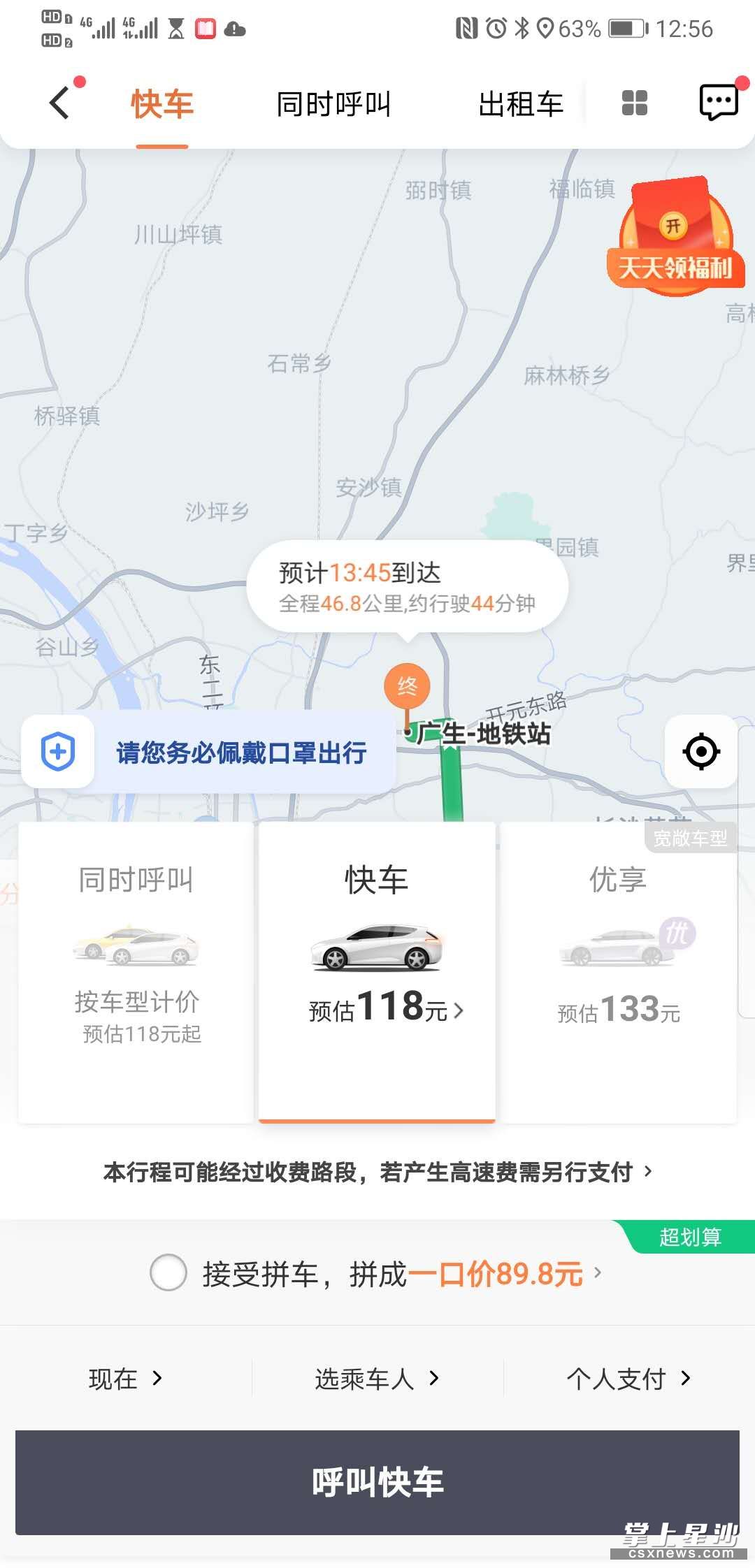
Task: Open the all-services grid icon
Action: [634, 103]
